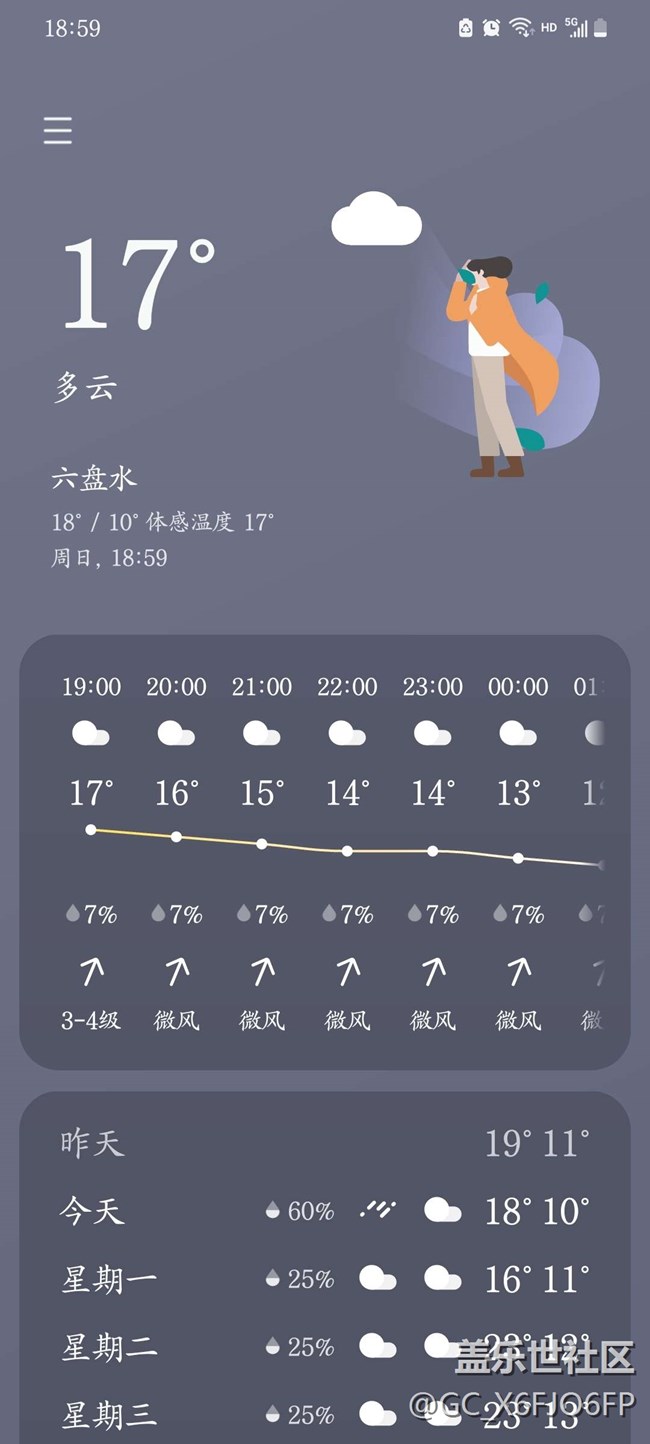Viewport: 650px width, 1444px height.
Task: Select the 星期二 forecast row
Action: (x=324, y=1347)
